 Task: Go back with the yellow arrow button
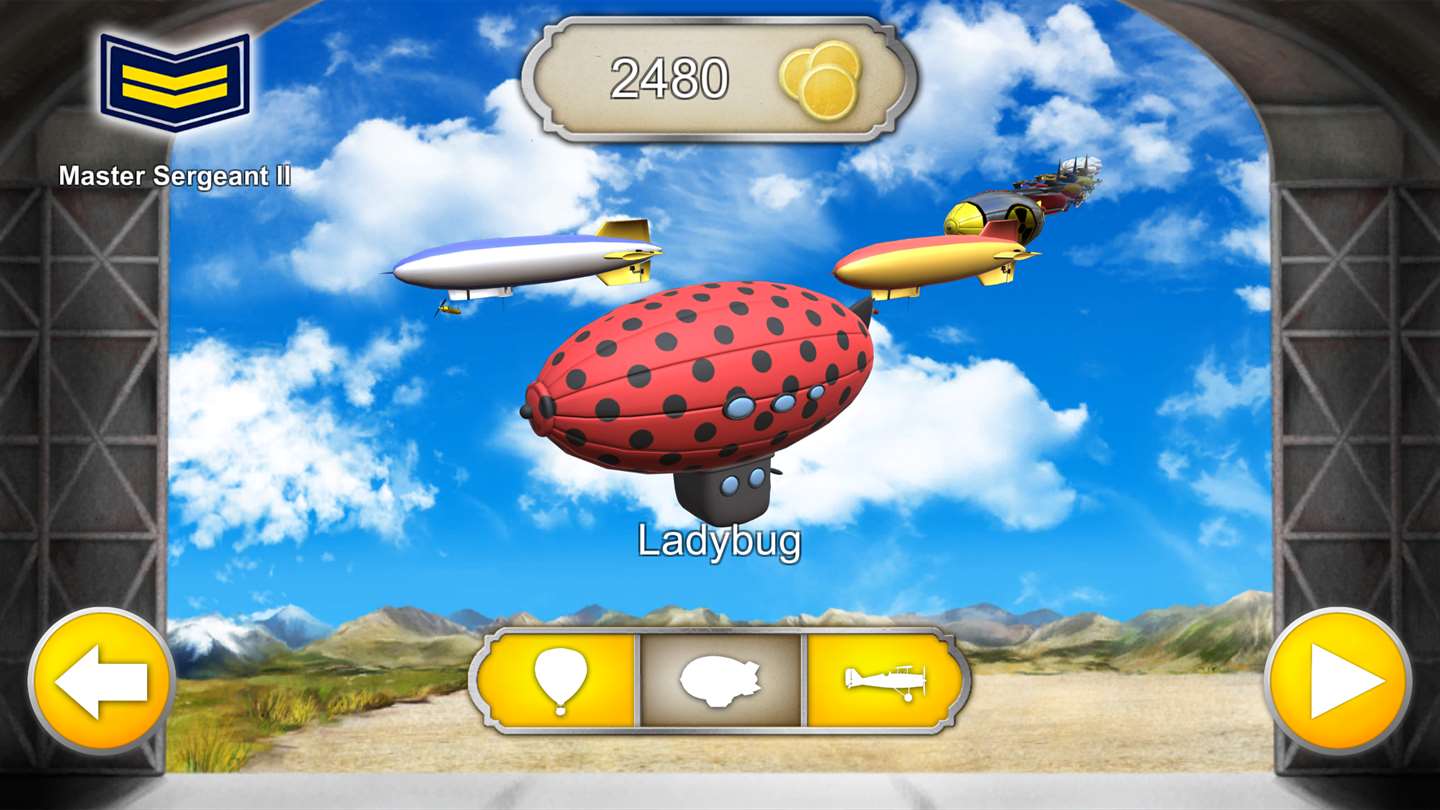coord(101,681)
